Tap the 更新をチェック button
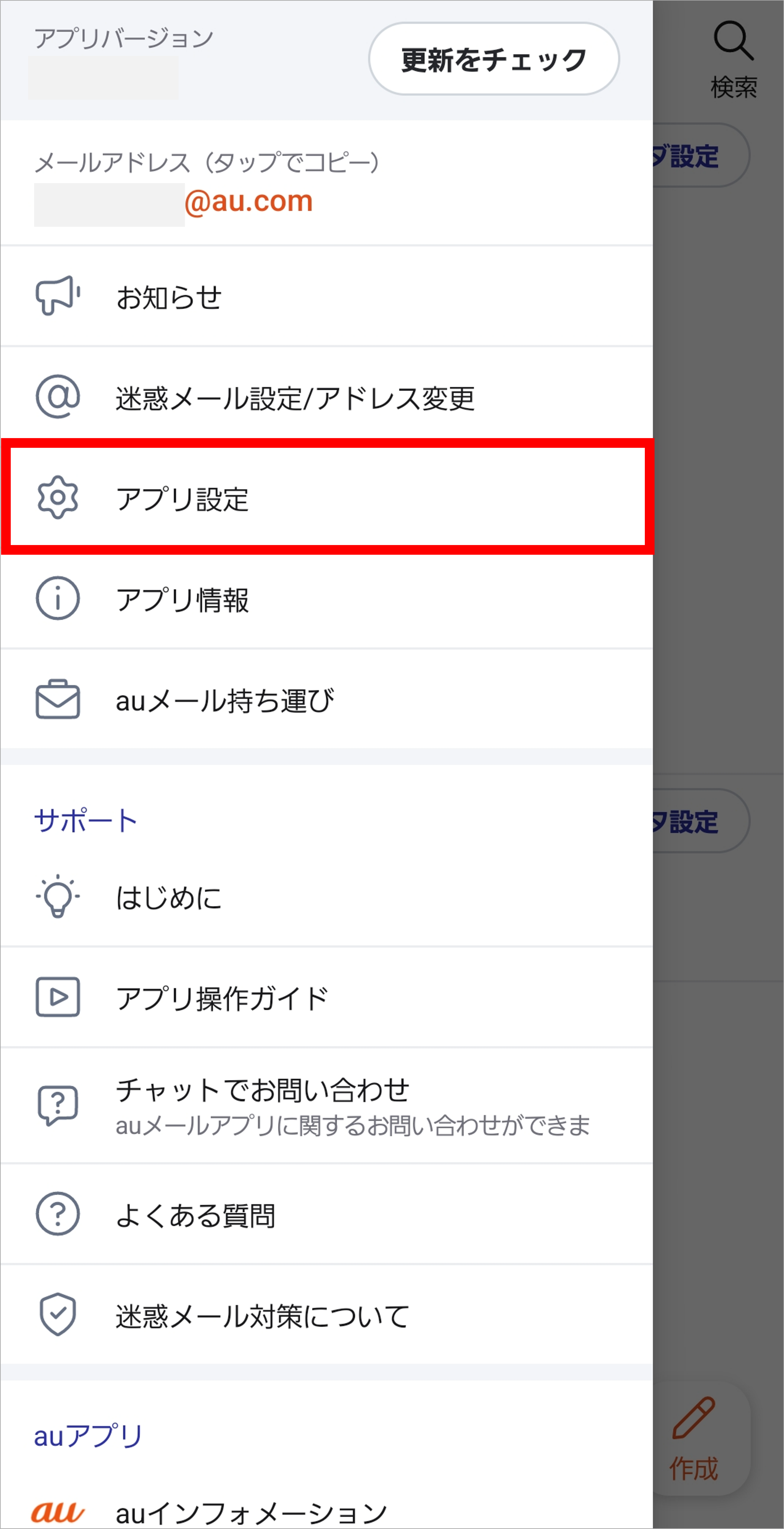784x1529 pixels. [x=494, y=59]
